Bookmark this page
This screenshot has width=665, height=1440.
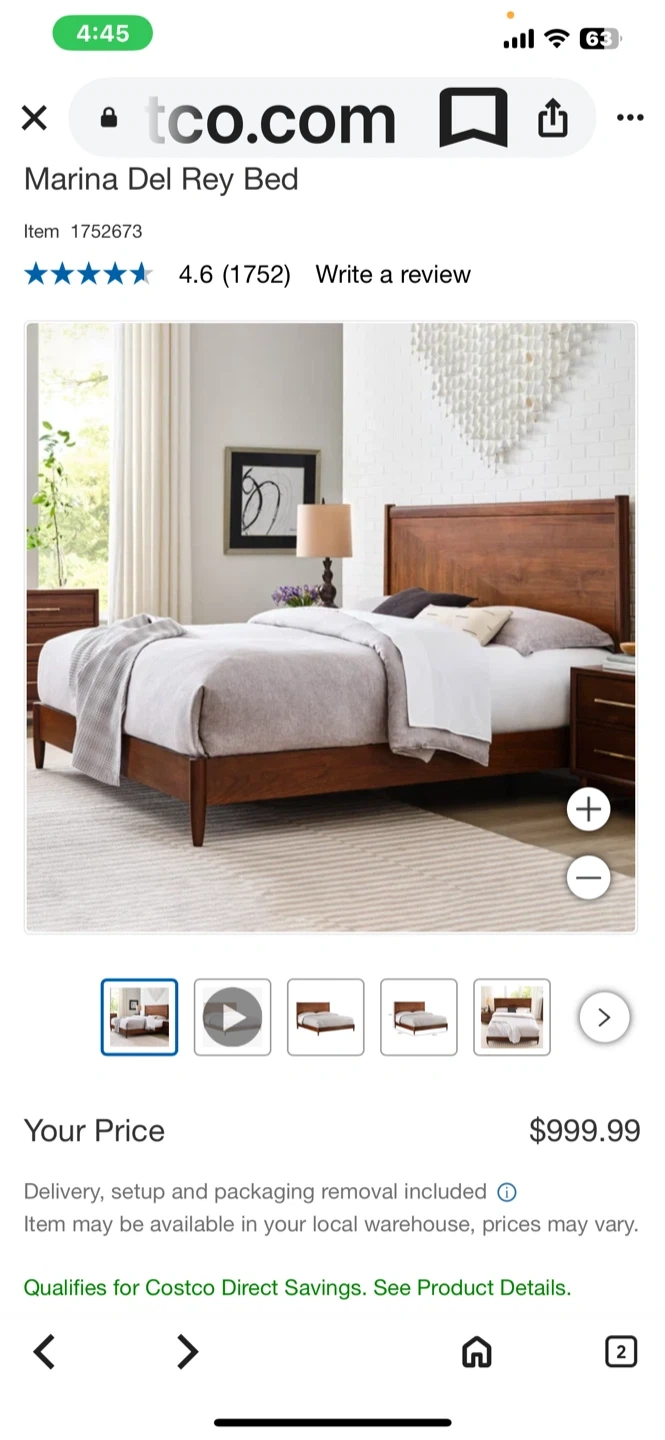(x=473, y=119)
